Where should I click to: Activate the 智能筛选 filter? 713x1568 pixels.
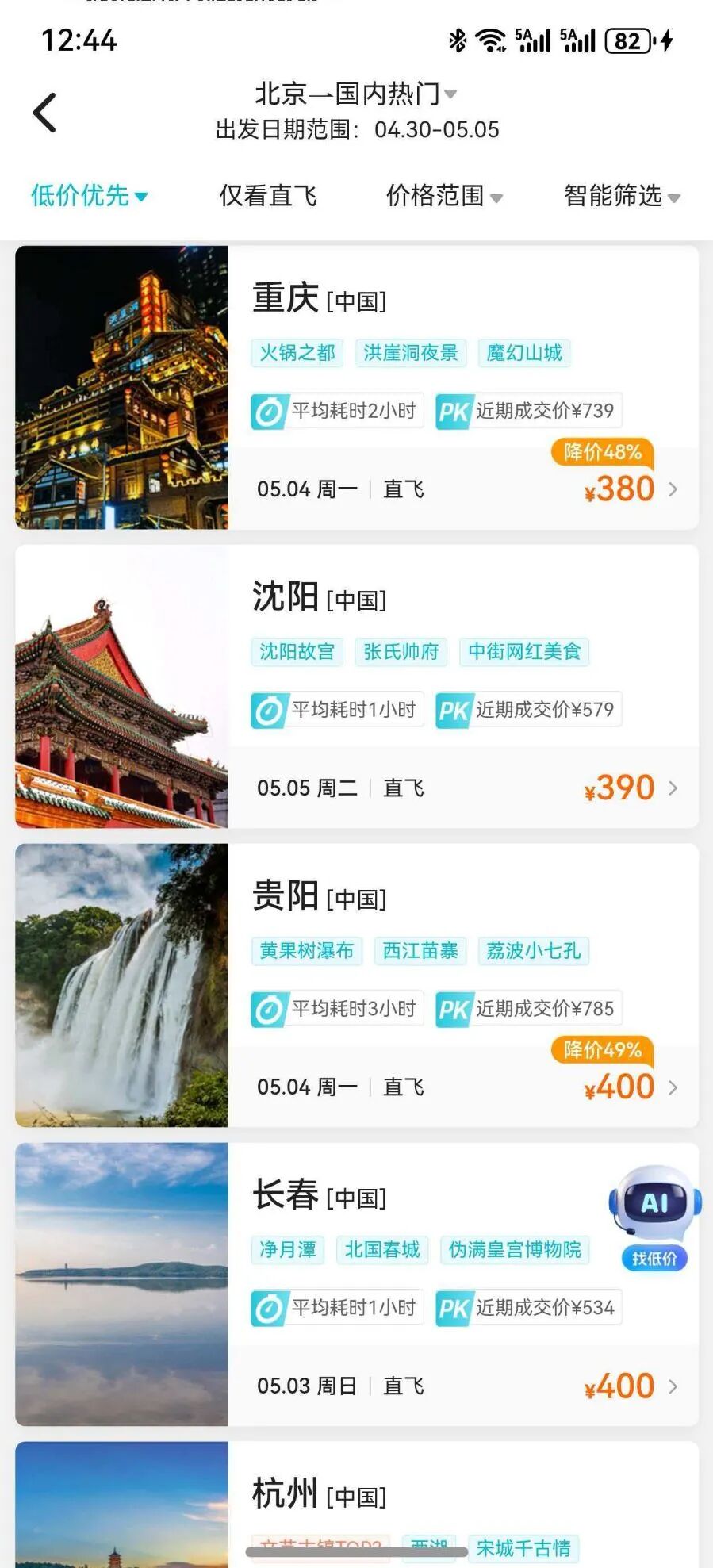614,196
